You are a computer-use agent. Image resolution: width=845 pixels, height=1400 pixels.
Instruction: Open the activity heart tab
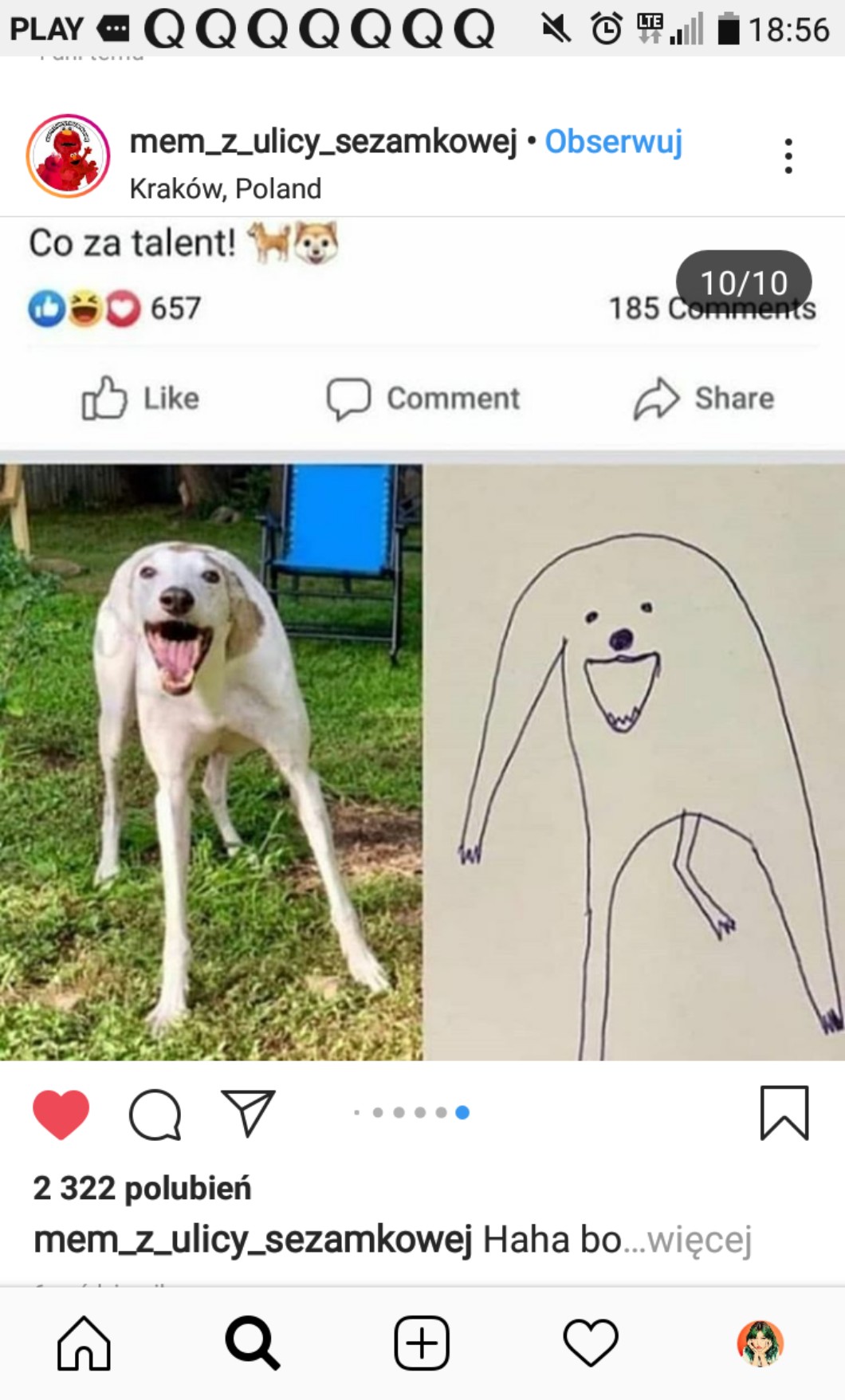click(x=591, y=1343)
